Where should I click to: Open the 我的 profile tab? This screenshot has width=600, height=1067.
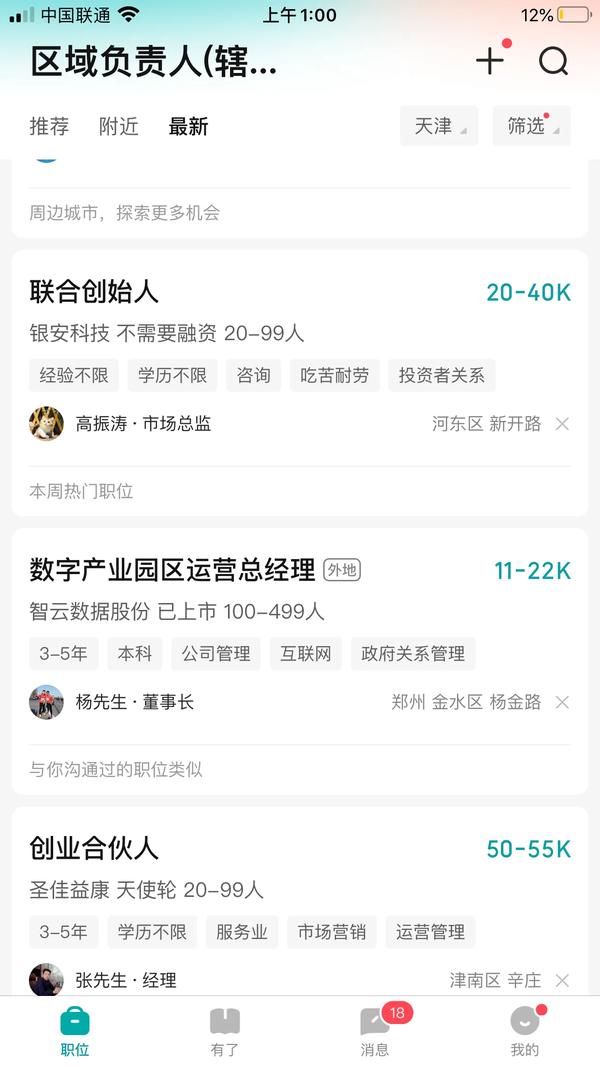(x=524, y=1031)
